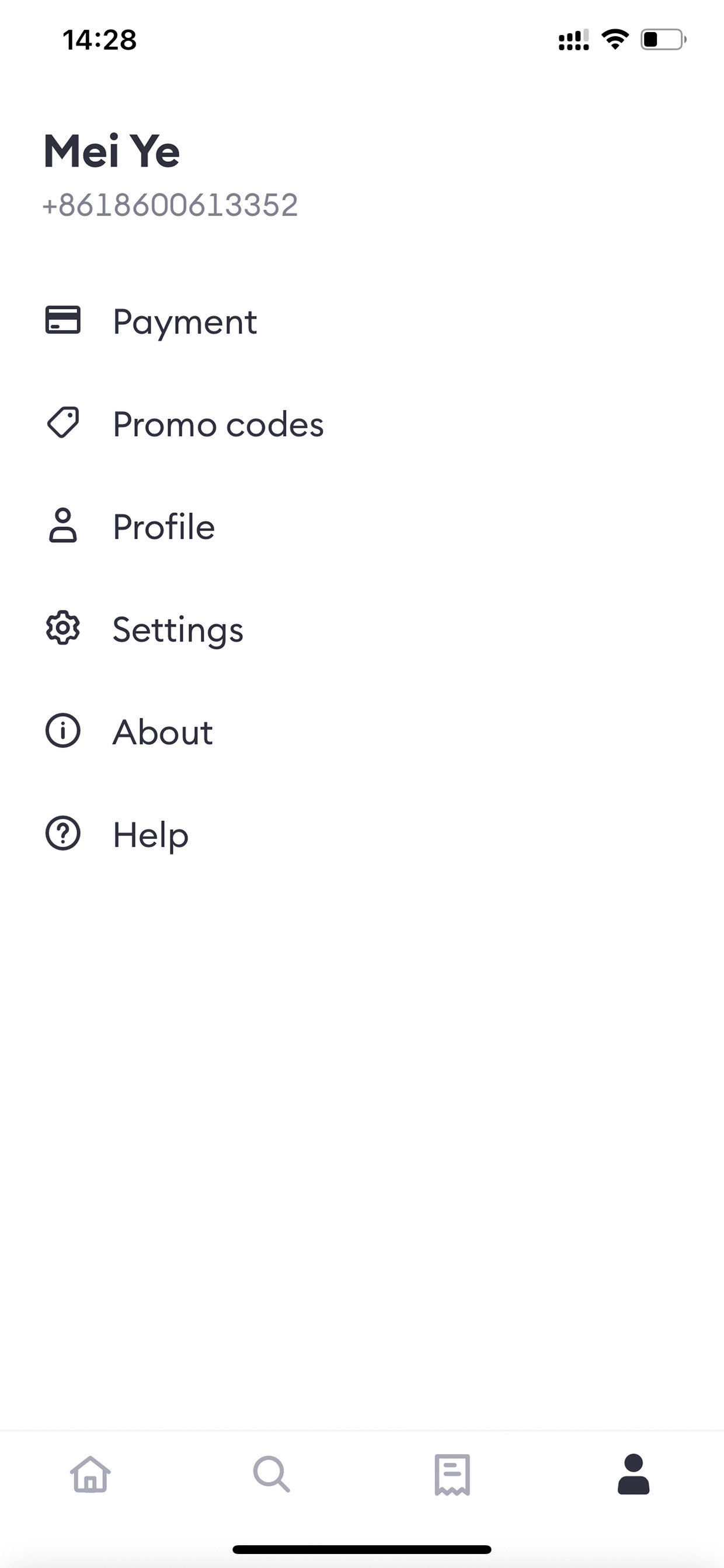Switch to the home tab
This screenshot has height=1568, width=724.
coord(90,1475)
